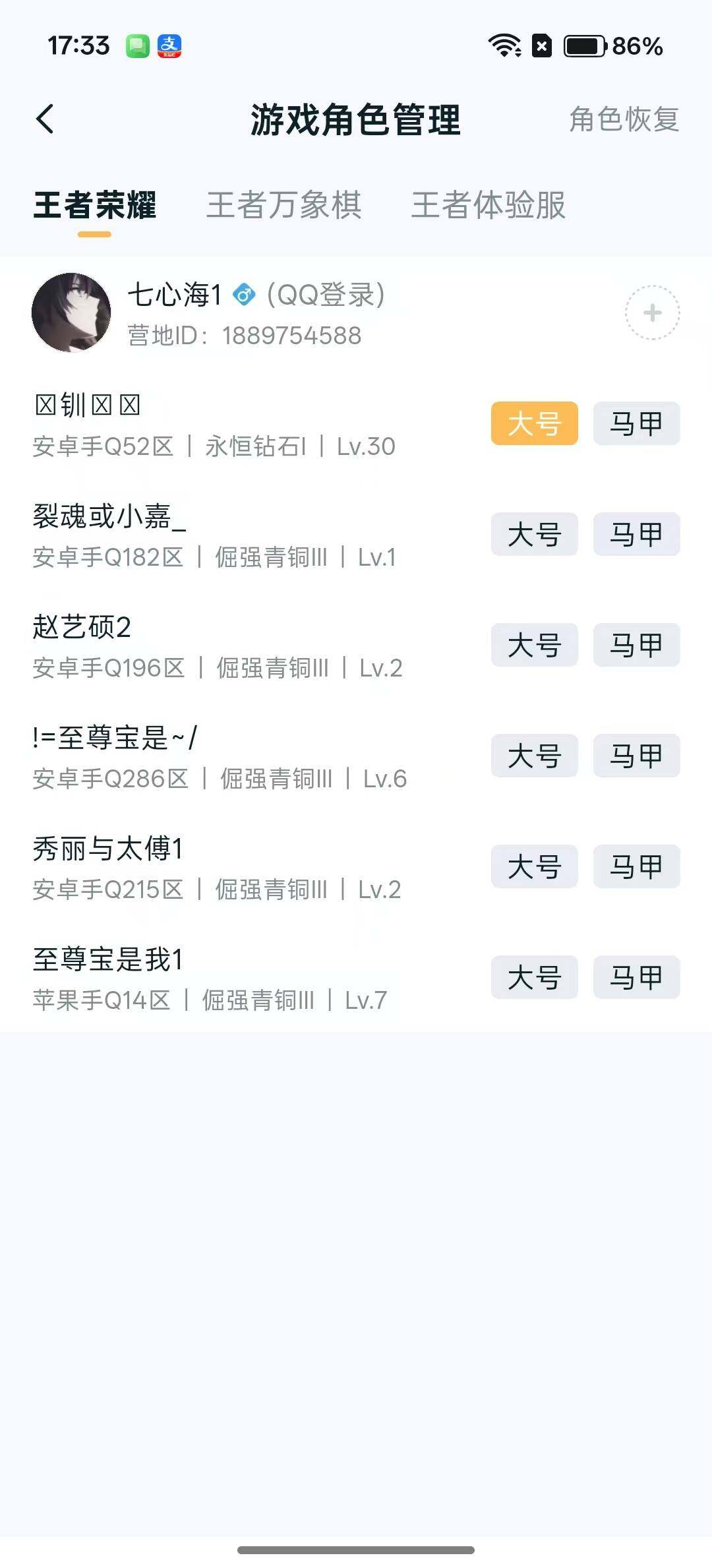Toggle 马甲 for 裂魂或小嘉_
This screenshot has height=1568, width=712.
click(636, 535)
